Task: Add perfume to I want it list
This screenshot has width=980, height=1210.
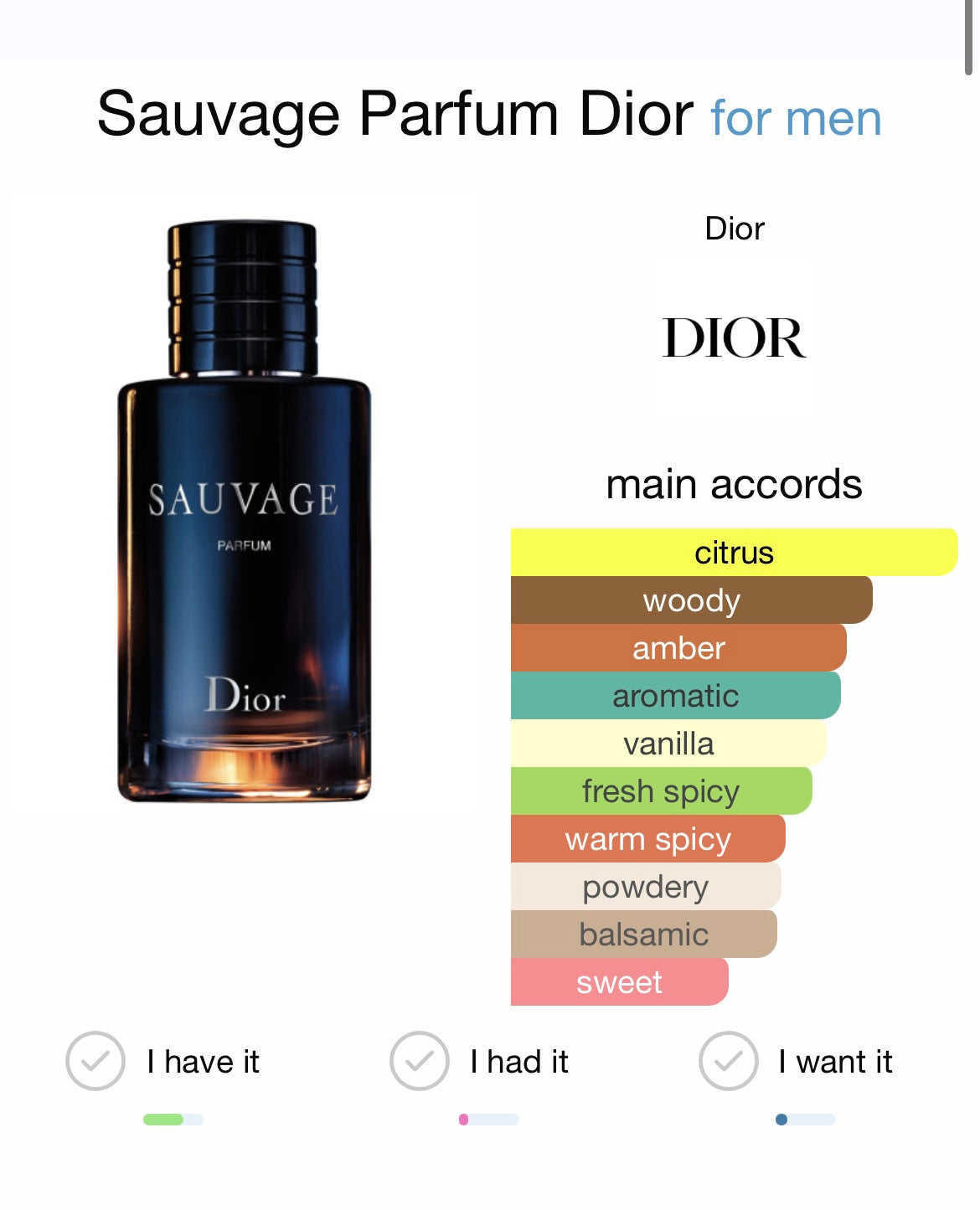Action: pos(729,1061)
